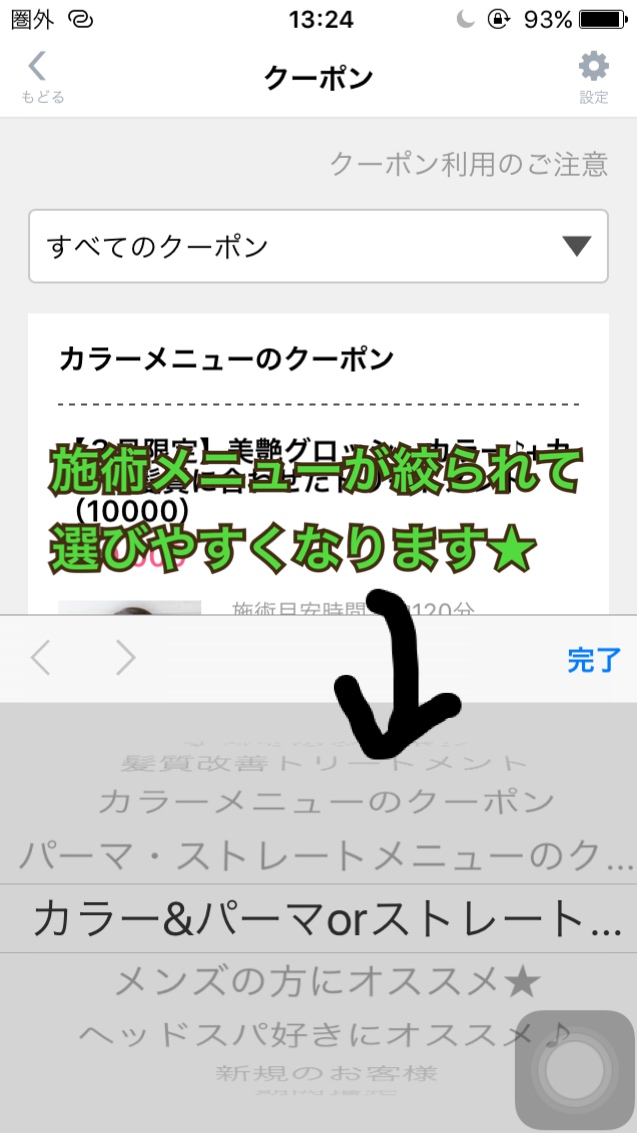Expand the すべてのクーポン dropdown

click(x=318, y=246)
